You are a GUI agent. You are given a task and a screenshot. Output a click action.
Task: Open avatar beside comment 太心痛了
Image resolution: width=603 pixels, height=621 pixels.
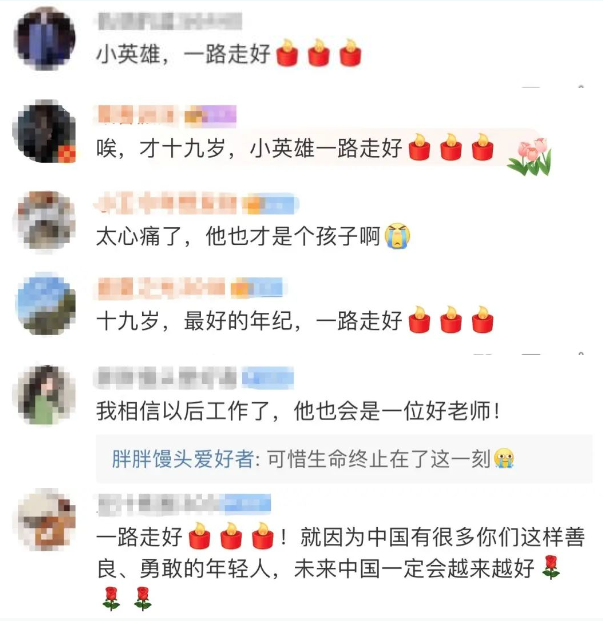(46, 220)
